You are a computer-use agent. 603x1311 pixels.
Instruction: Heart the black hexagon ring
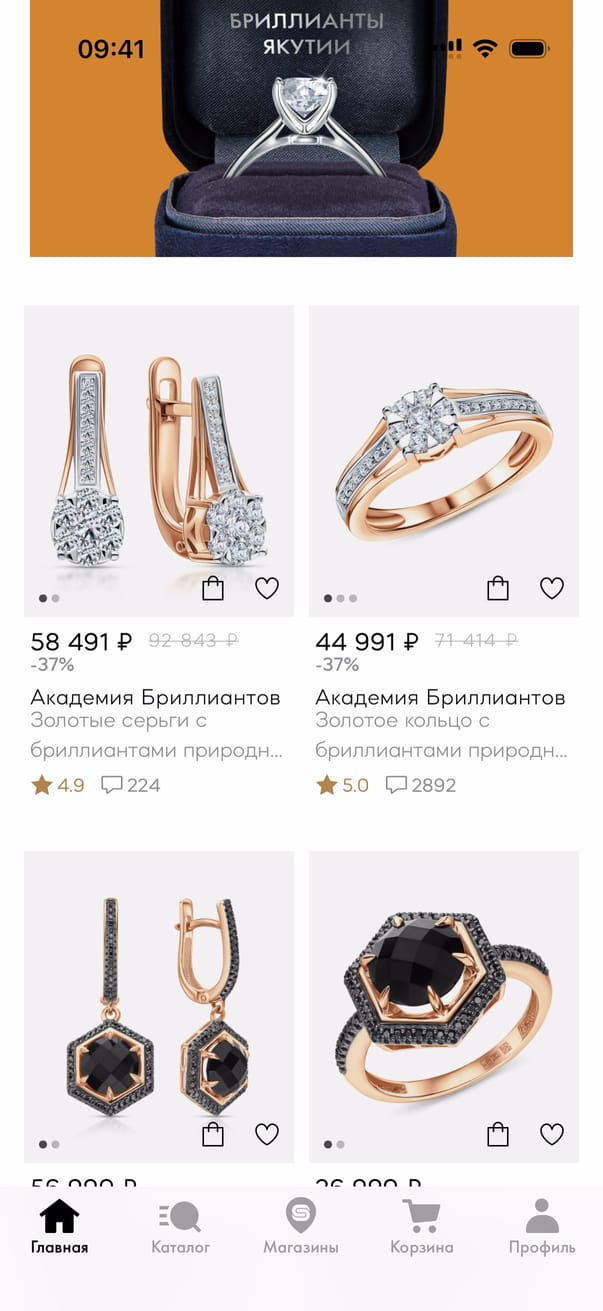click(x=552, y=1134)
